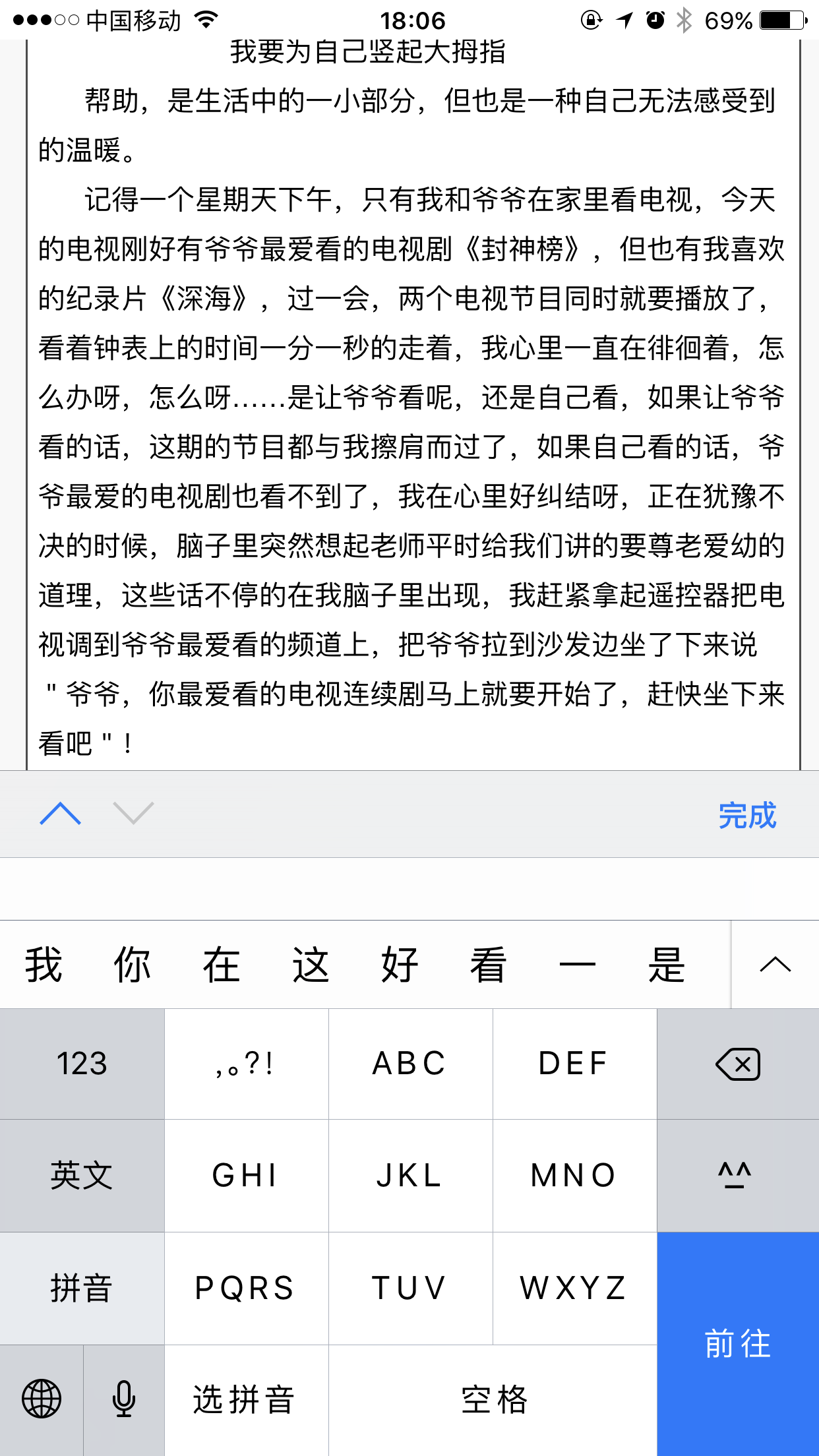Tap the ABC key
The height and width of the screenshot is (1456, 819).
409,1064
